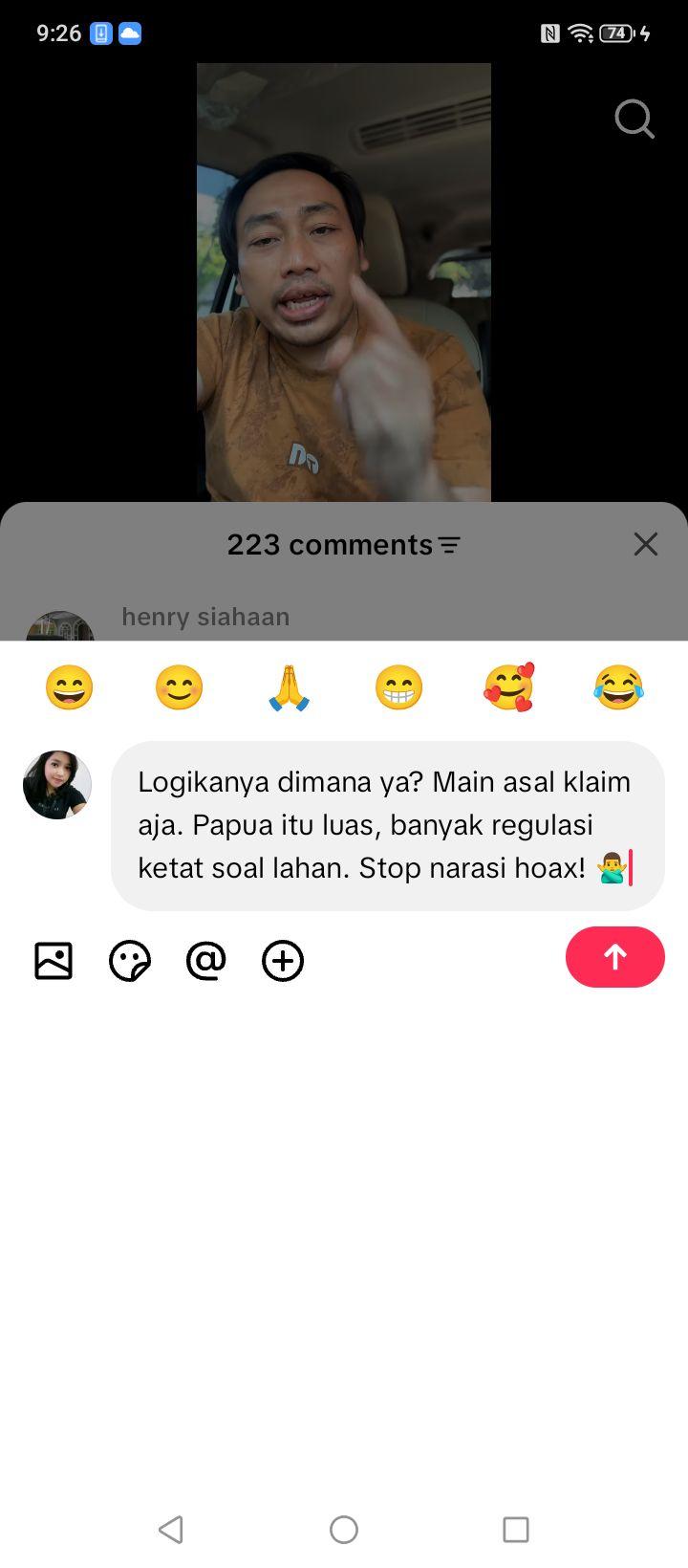Insert the blushing smile emoji
The width and height of the screenshot is (688, 1568).
[179, 687]
